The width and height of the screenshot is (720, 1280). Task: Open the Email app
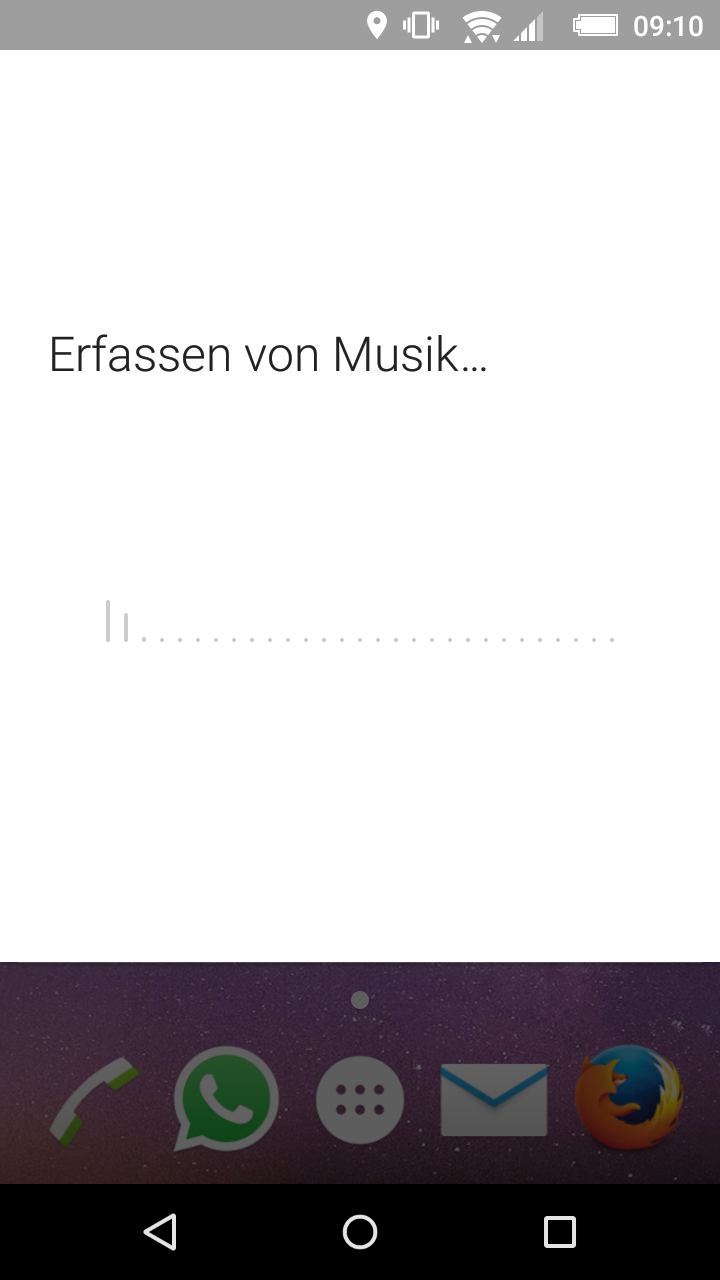494,1100
